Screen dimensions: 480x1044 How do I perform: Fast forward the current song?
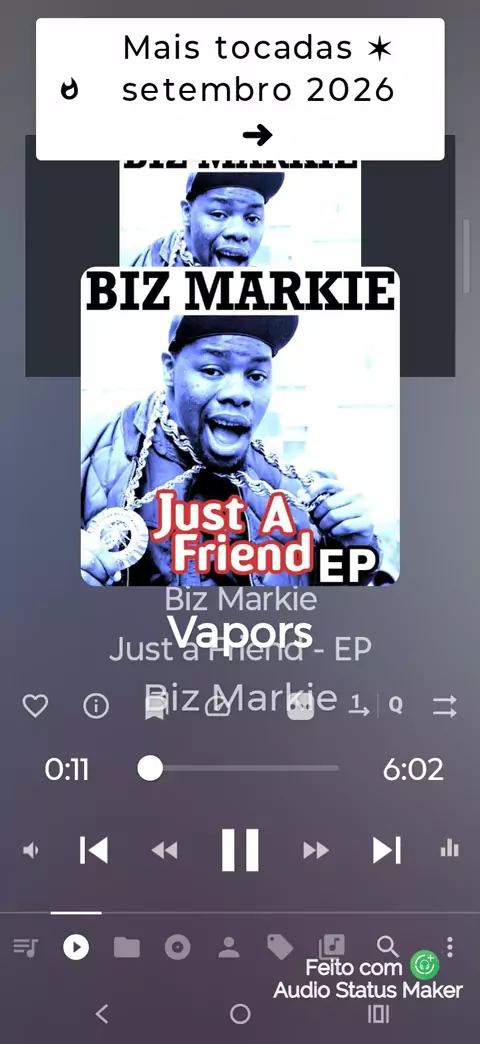pyautogui.click(x=316, y=850)
